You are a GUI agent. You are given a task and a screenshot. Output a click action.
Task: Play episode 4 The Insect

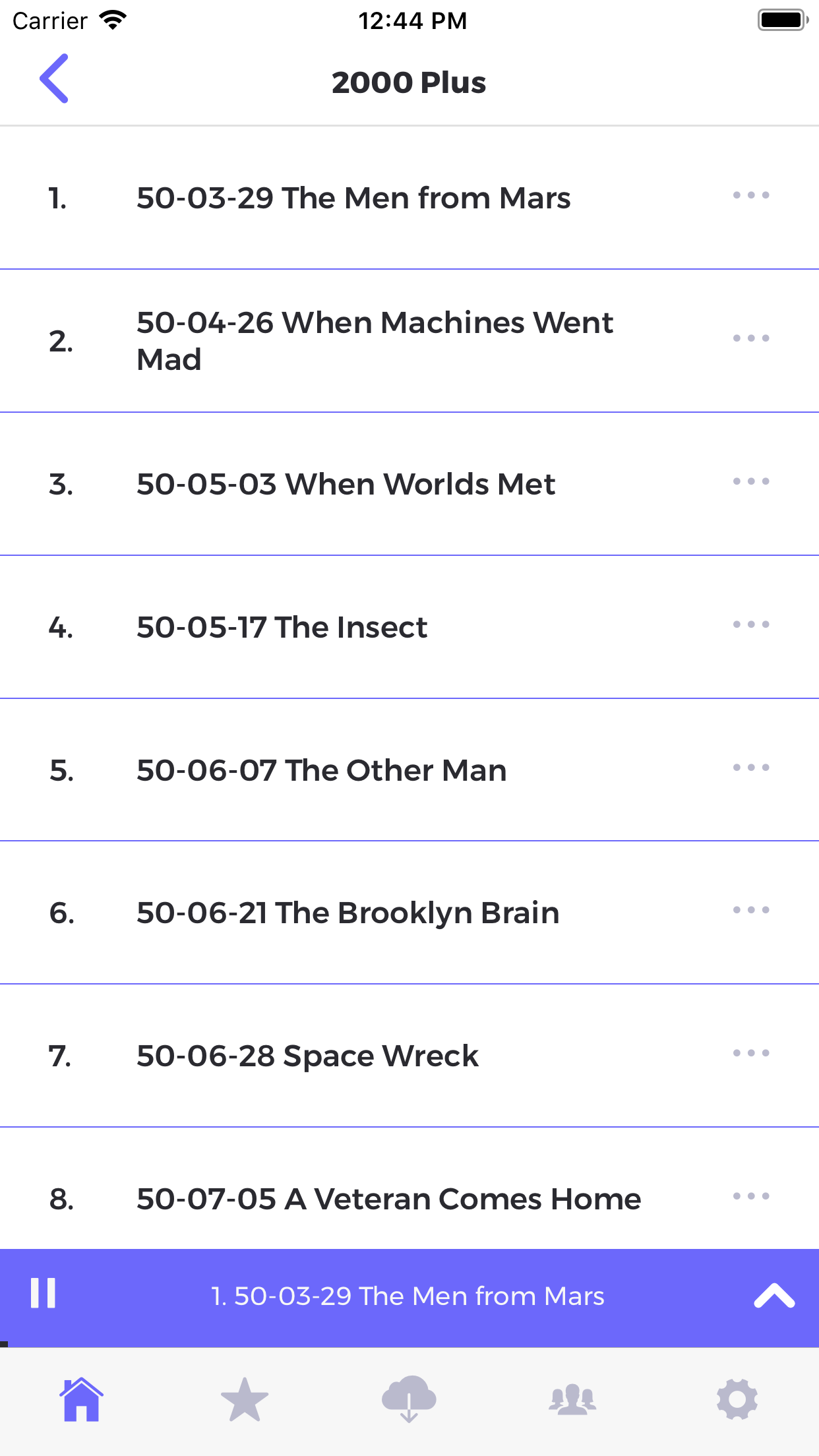point(409,627)
